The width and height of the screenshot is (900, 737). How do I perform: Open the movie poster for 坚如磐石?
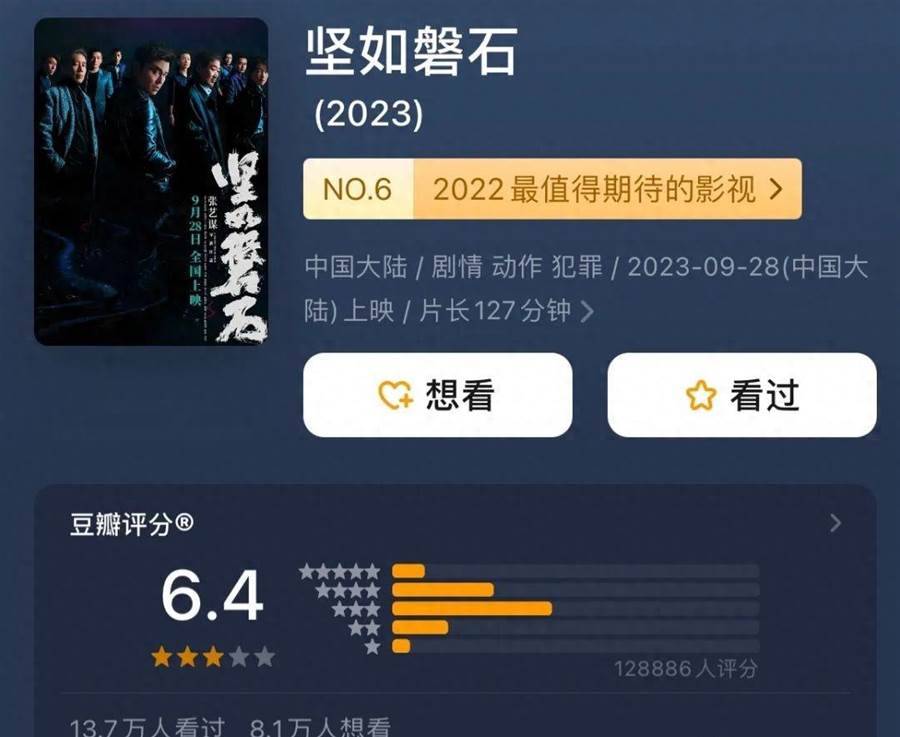(x=151, y=182)
